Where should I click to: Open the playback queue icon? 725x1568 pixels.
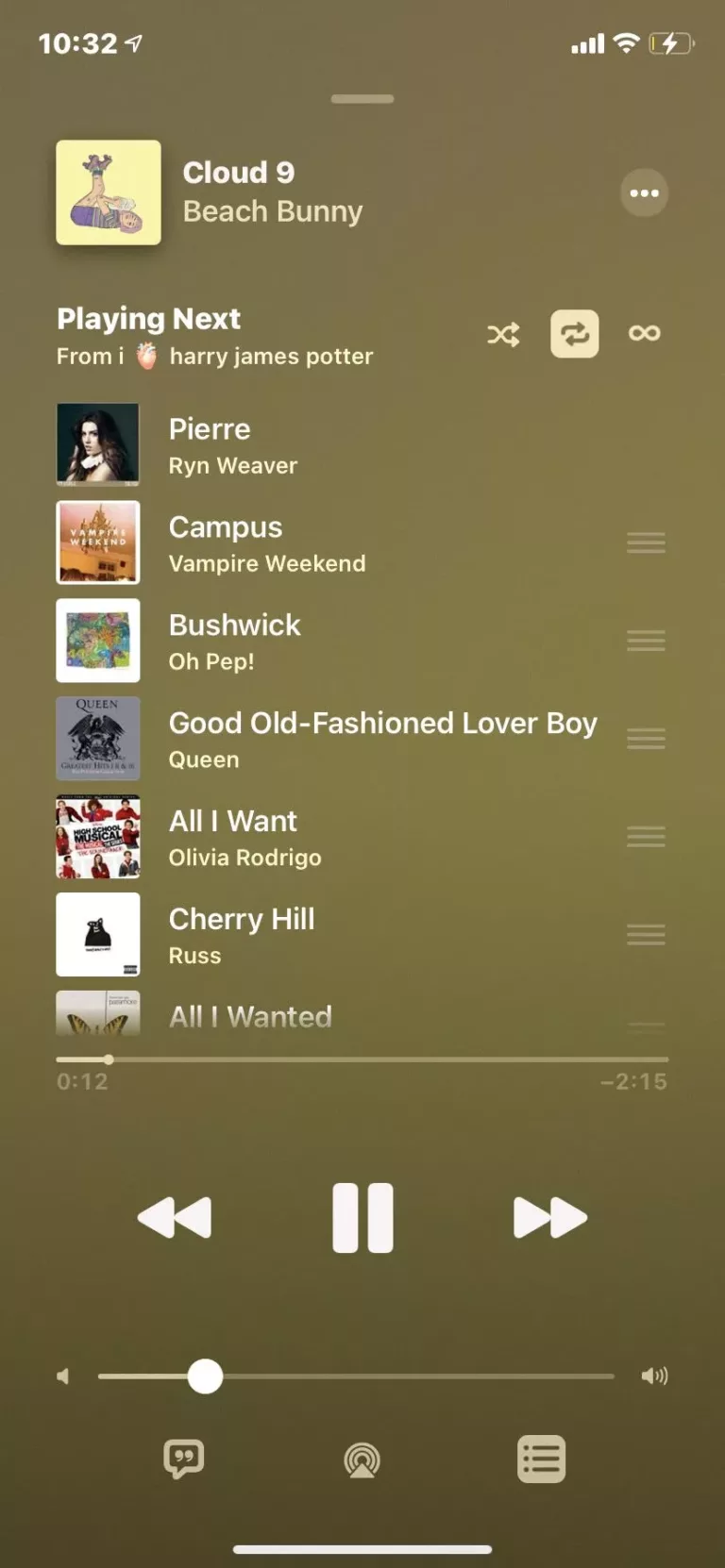click(x=541, y=1459)
